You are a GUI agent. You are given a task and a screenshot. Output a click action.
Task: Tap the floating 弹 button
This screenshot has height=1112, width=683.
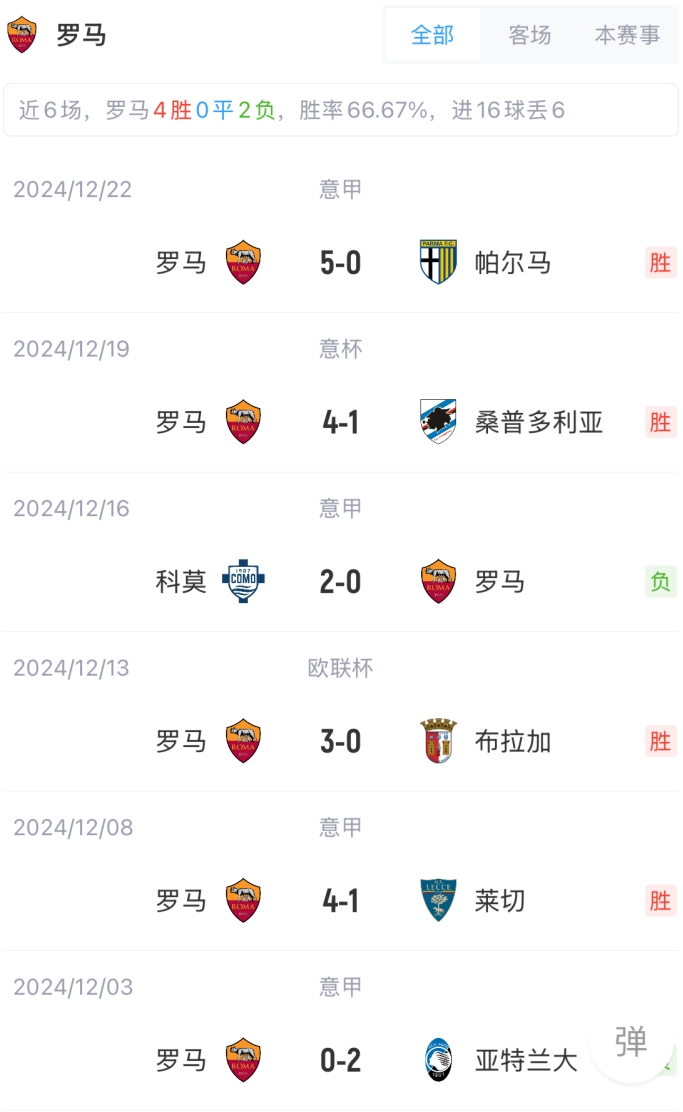coord(631,1042)
